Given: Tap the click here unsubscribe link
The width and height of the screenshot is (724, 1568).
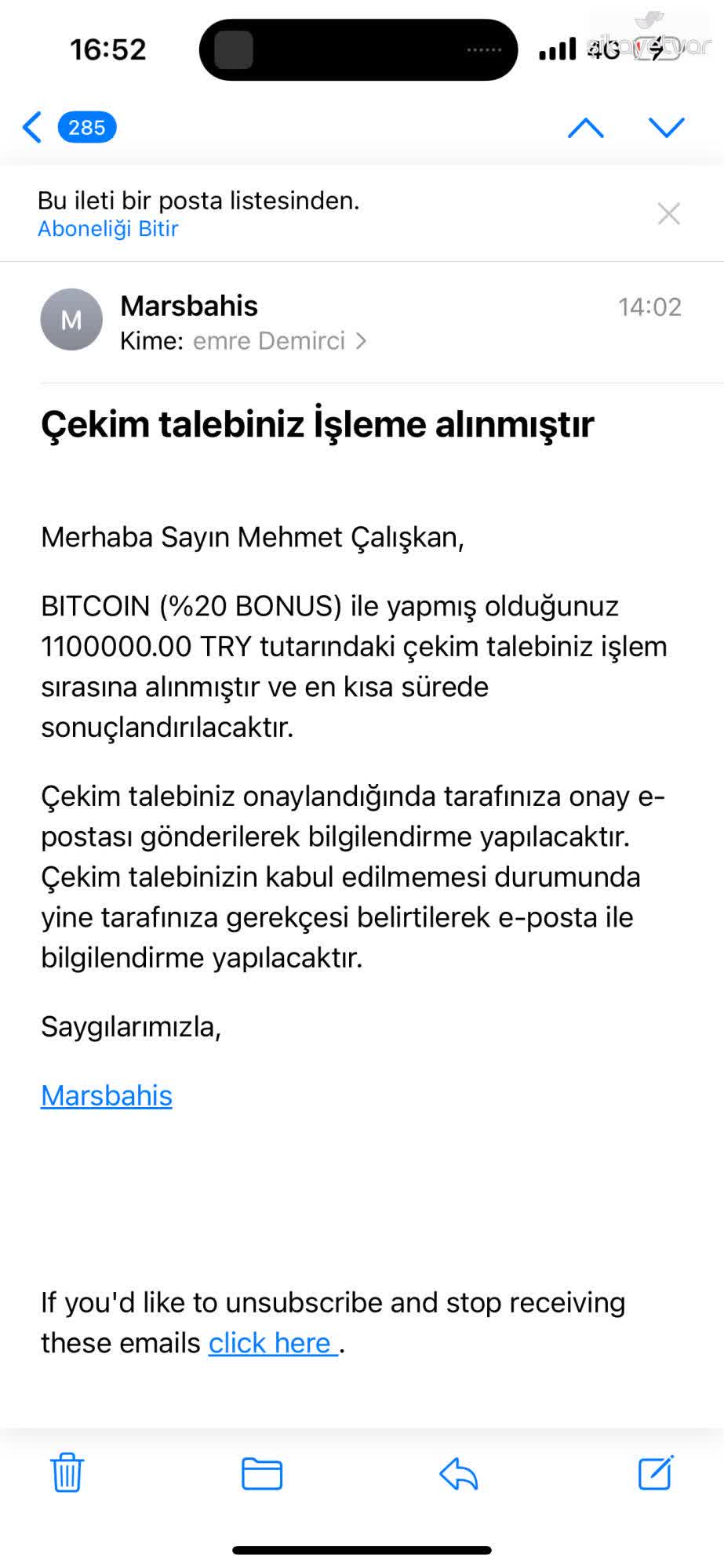Looking at the screenshot, I should pos(269,1342).
